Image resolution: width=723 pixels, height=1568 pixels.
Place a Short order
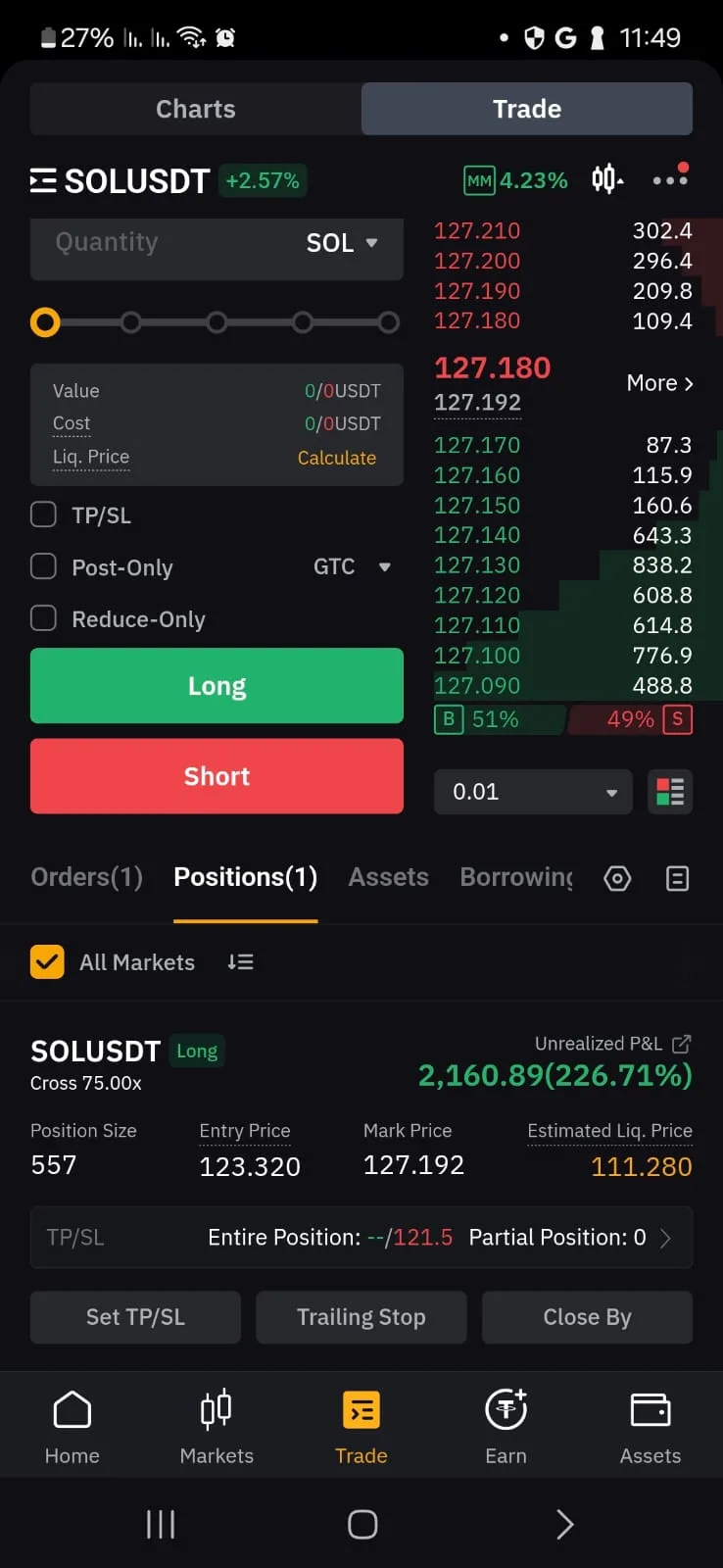[x=217, y=776]
